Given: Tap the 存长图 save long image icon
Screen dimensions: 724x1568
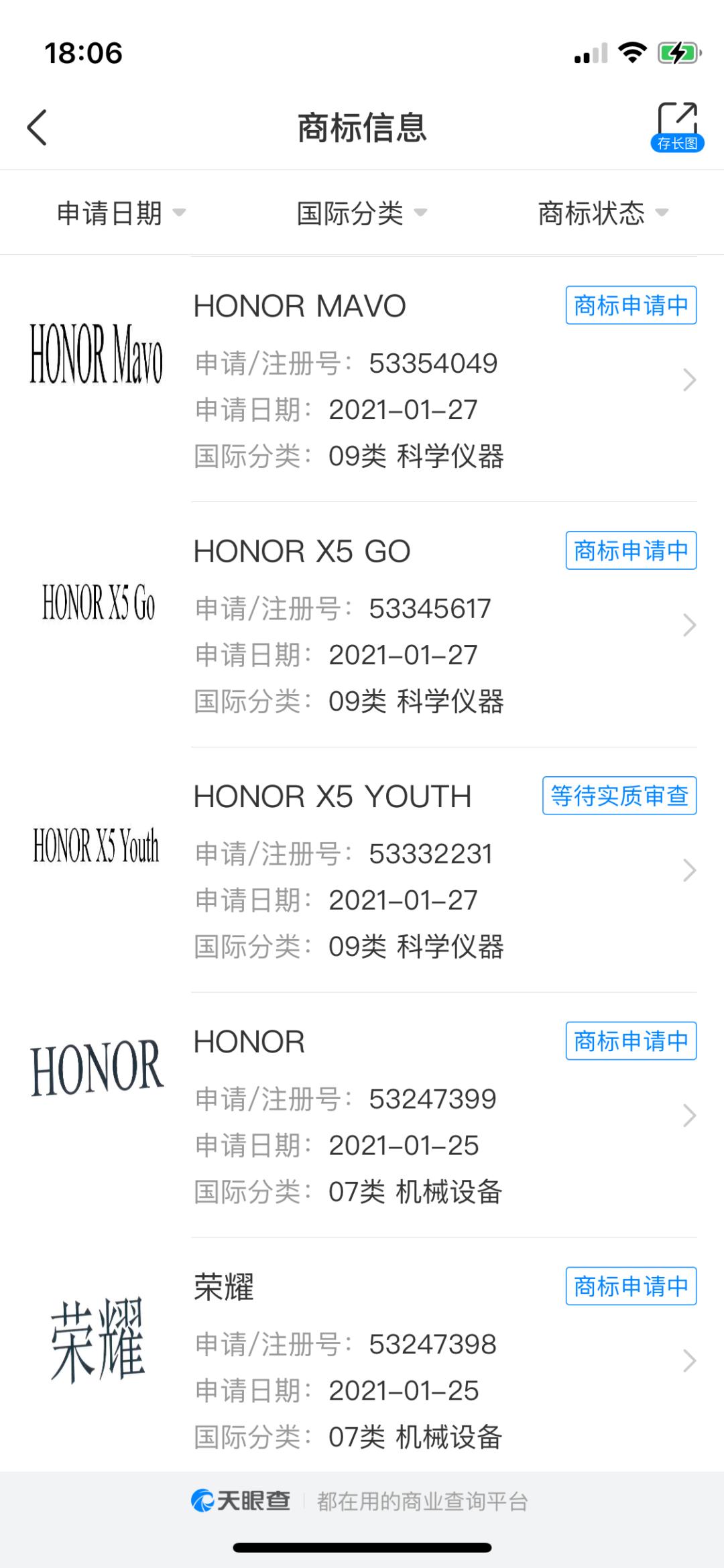Looking at the screenshot, I should [677, 127].
